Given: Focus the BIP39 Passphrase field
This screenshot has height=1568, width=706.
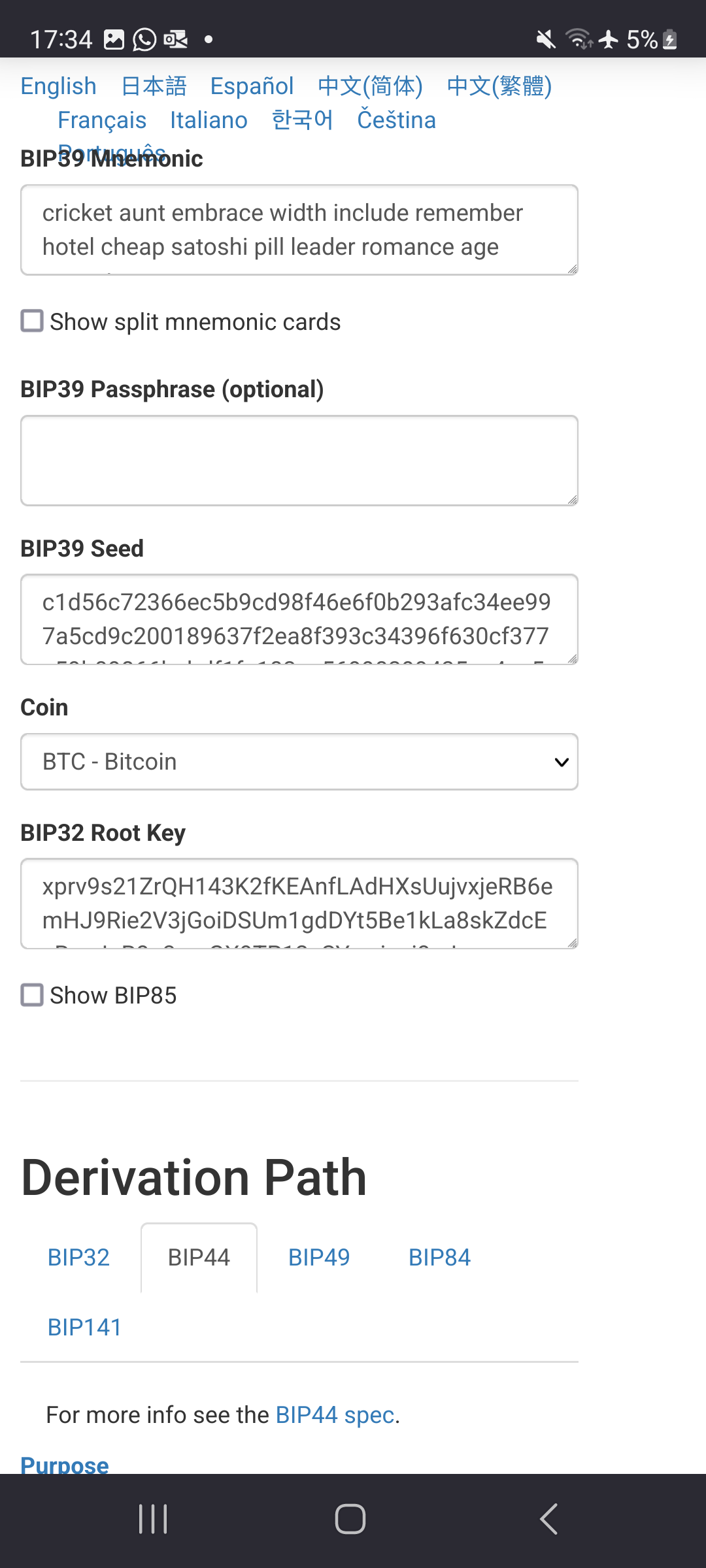Looking at the screenshot, I should 299,461.
